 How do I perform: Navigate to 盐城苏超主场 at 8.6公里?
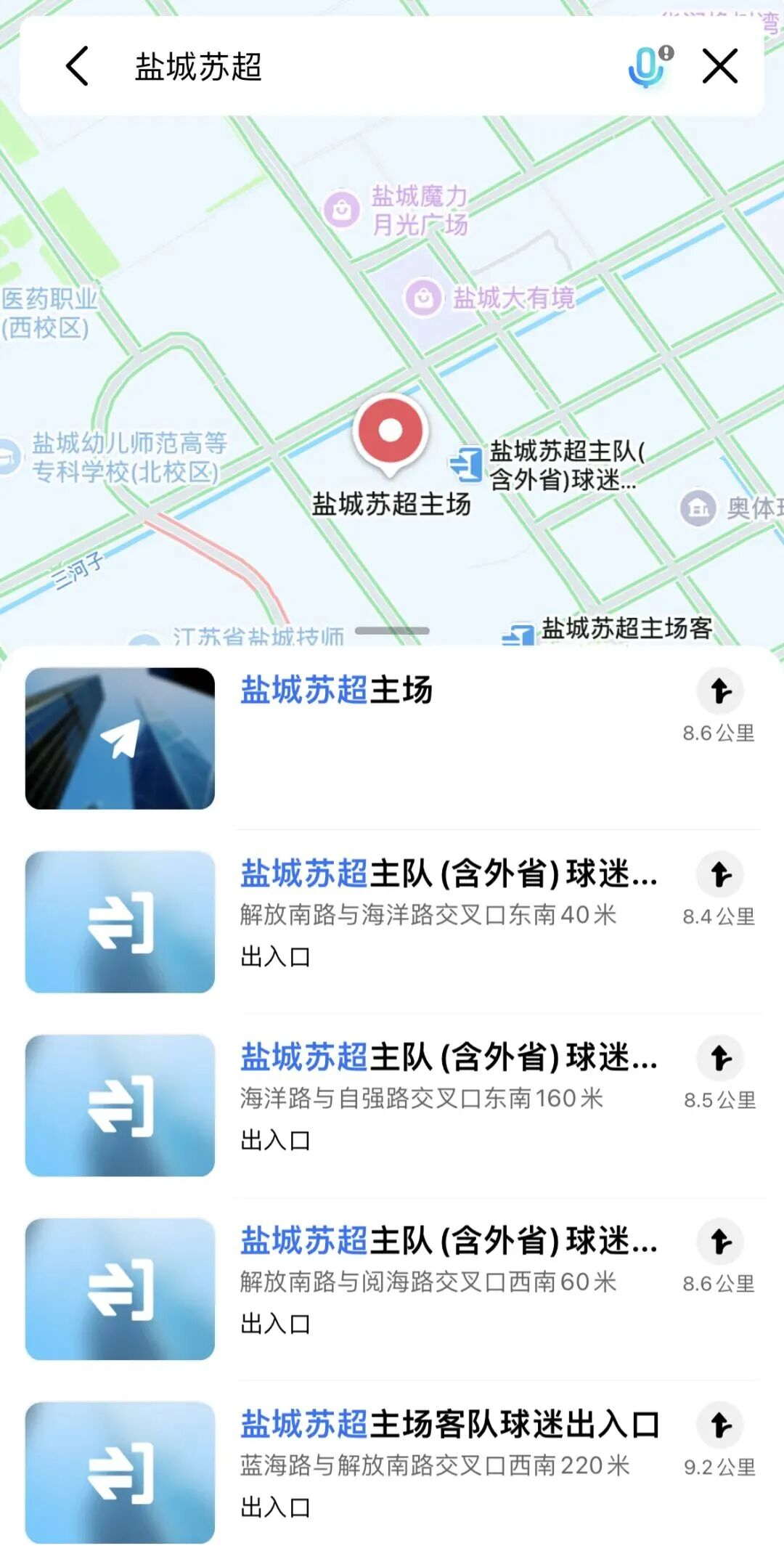[x=720, y=691]
